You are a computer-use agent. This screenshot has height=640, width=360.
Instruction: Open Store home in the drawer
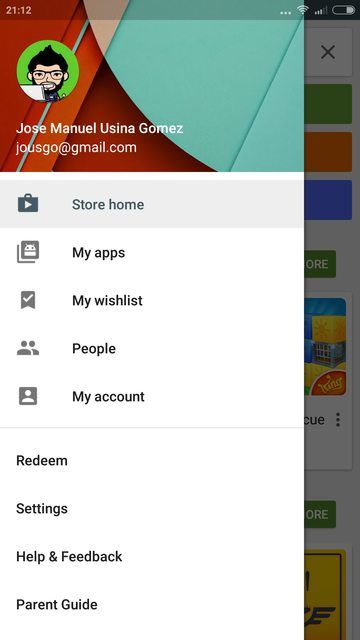click(x=152, y=204)
